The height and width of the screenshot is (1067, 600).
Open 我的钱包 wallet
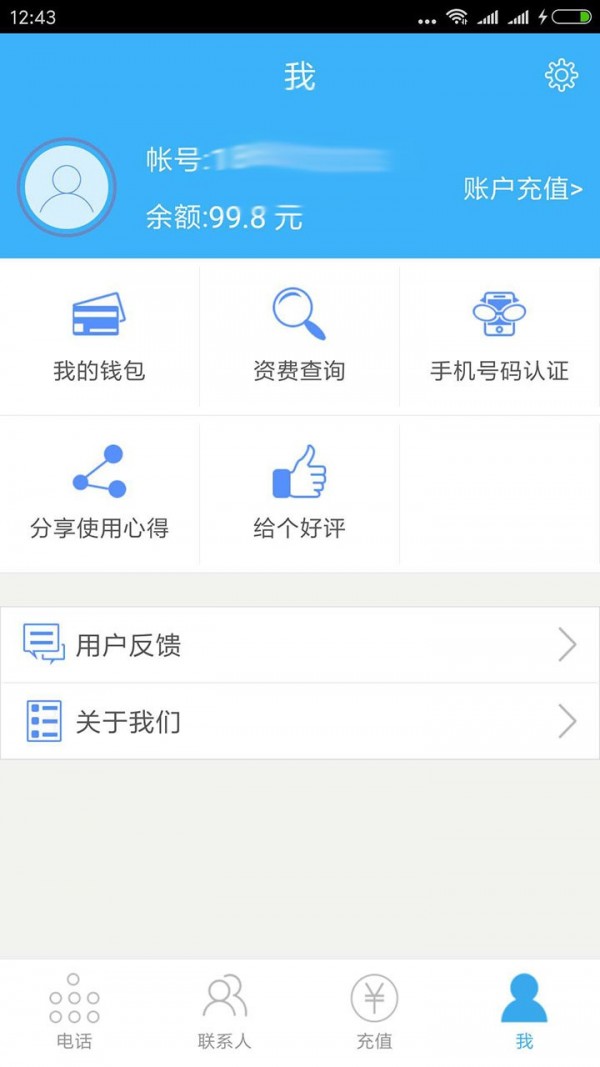[x=99, y=337]
